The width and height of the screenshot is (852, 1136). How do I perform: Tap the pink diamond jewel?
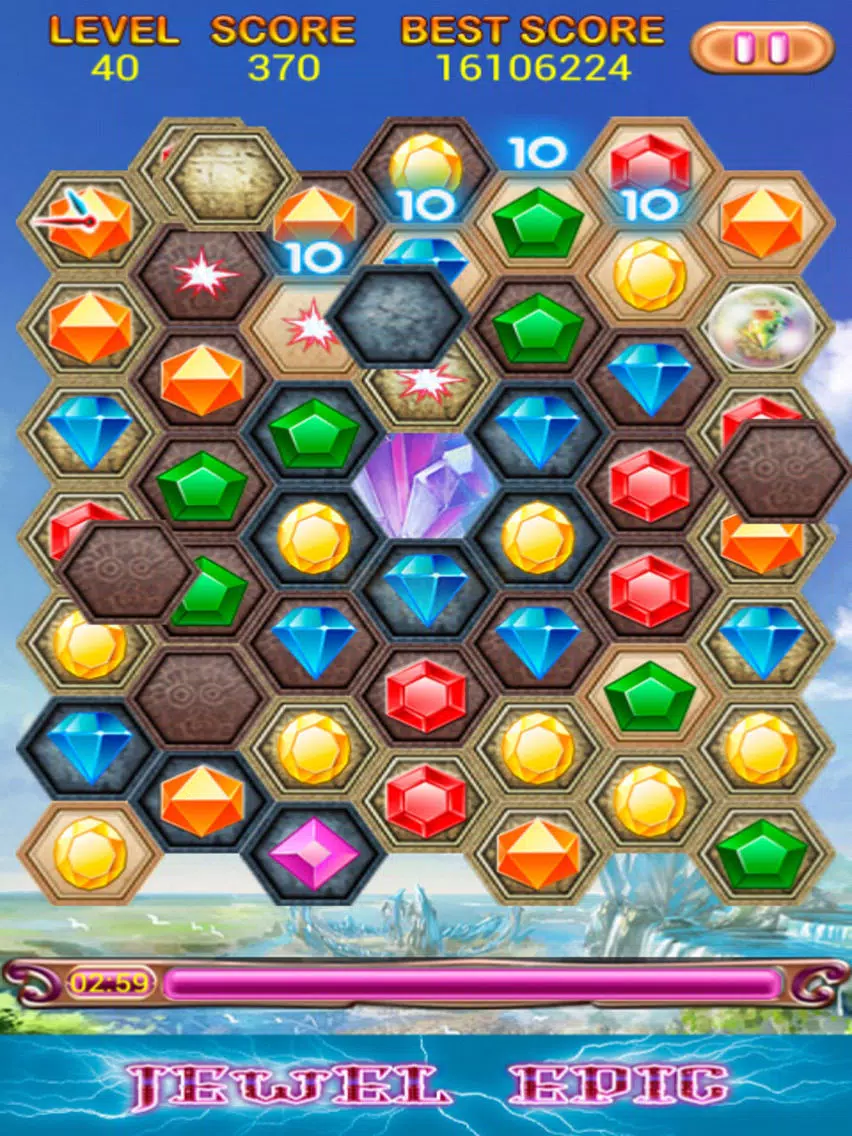coord(313,853)
